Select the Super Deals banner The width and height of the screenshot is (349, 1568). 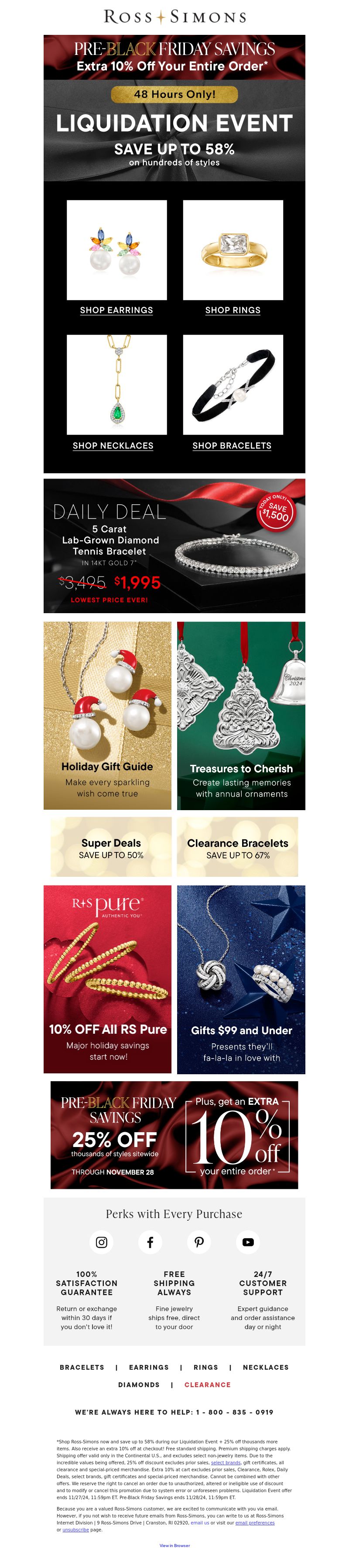click(111, 847)
